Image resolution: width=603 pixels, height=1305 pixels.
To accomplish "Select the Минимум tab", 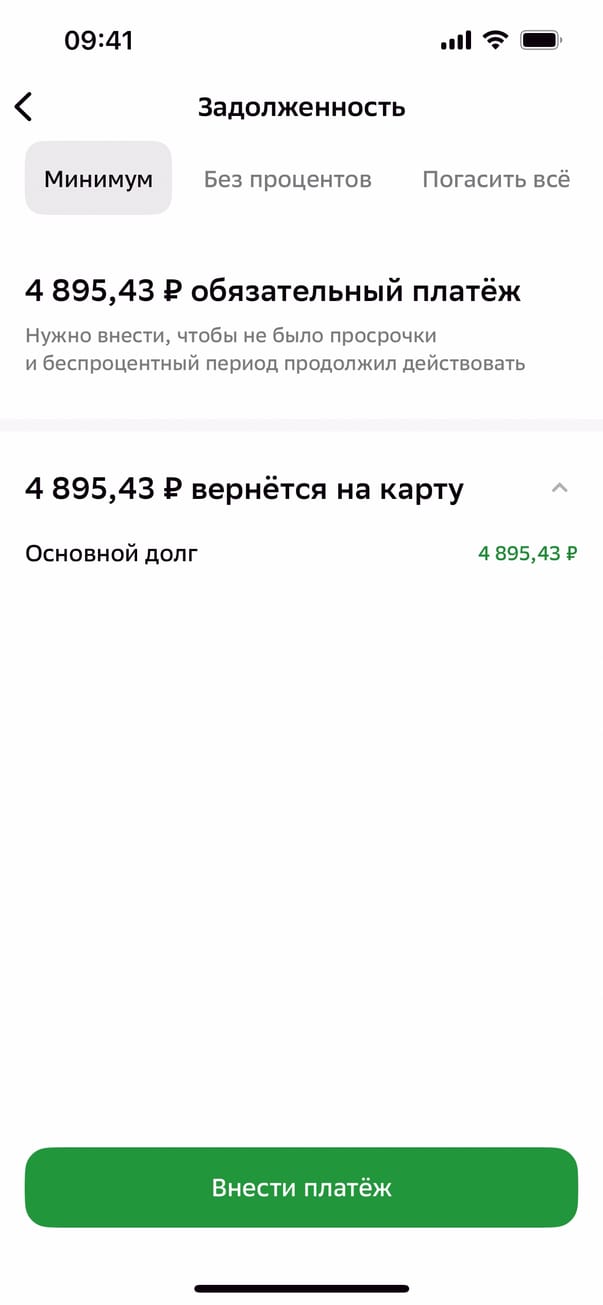I will tap(98, 179).
